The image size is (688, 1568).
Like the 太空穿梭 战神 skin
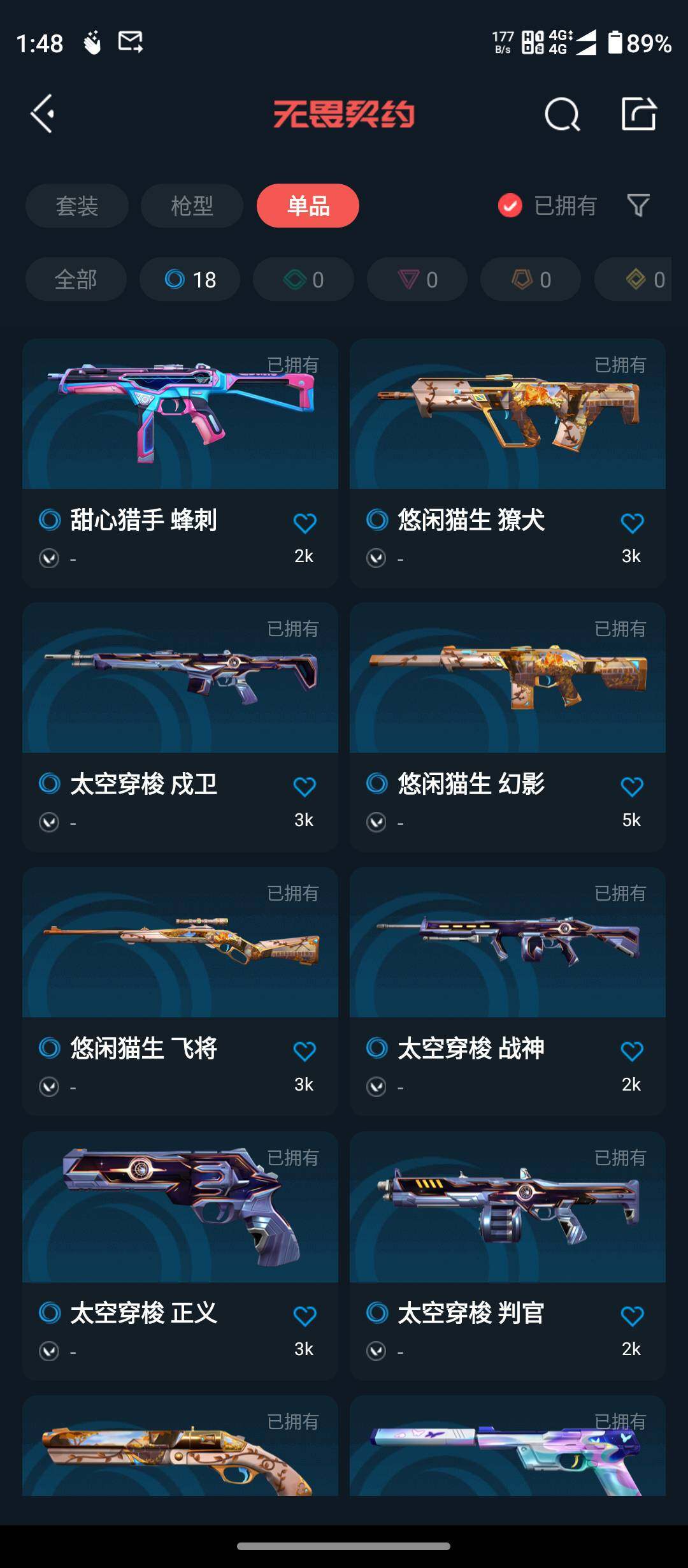tap(632, 1051)
